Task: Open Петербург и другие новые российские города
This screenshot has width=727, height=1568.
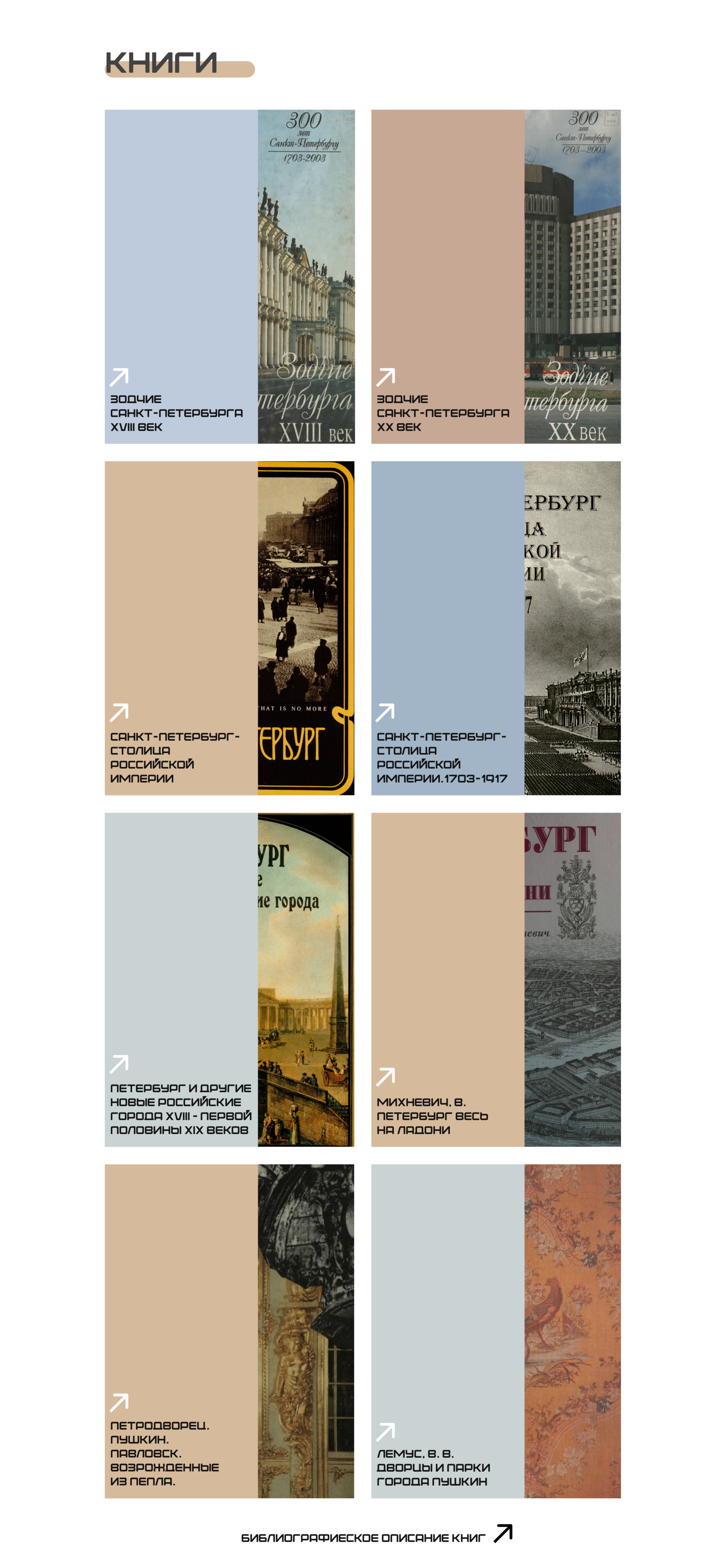Action: point(229,980)
